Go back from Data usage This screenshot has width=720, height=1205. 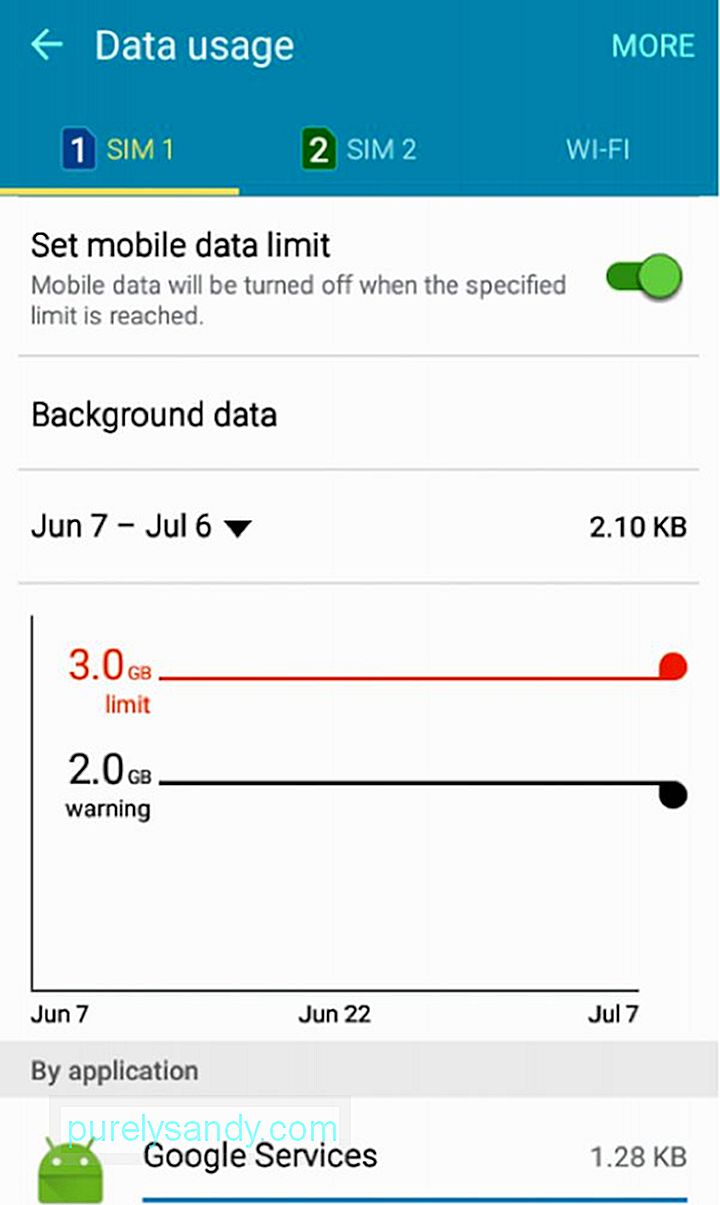(46, 45)
